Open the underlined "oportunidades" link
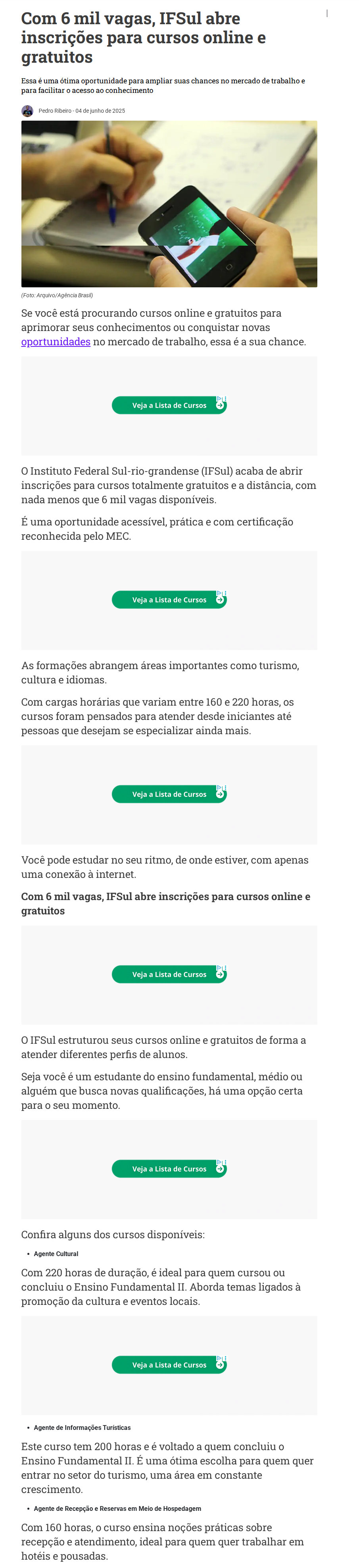Image resolution: width=359 pixels, height=1568 pixels. tap(56, 341)
